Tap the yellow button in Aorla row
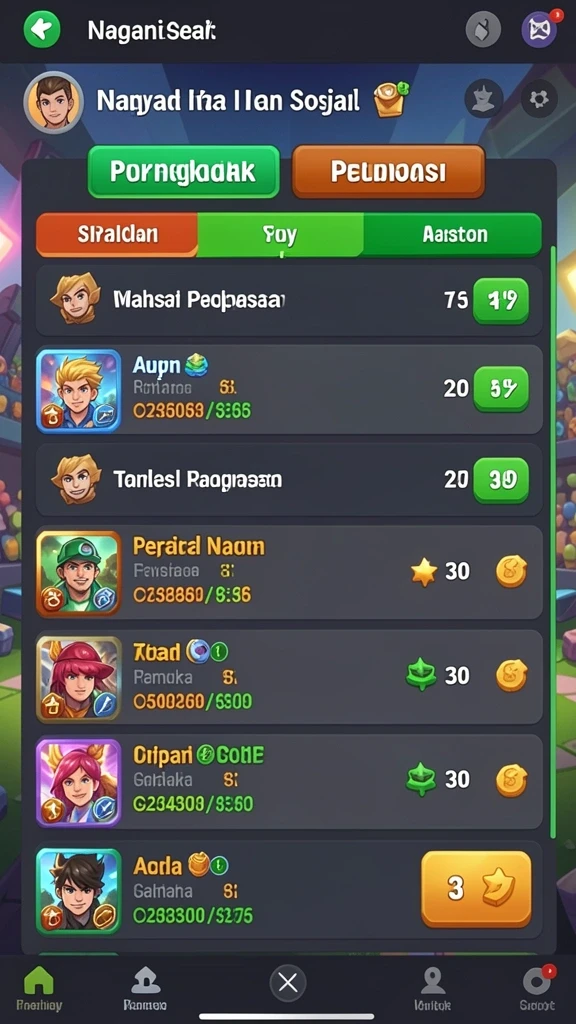Image resolution: width=576 pixels, height=1024 pixels. point(476,889)
